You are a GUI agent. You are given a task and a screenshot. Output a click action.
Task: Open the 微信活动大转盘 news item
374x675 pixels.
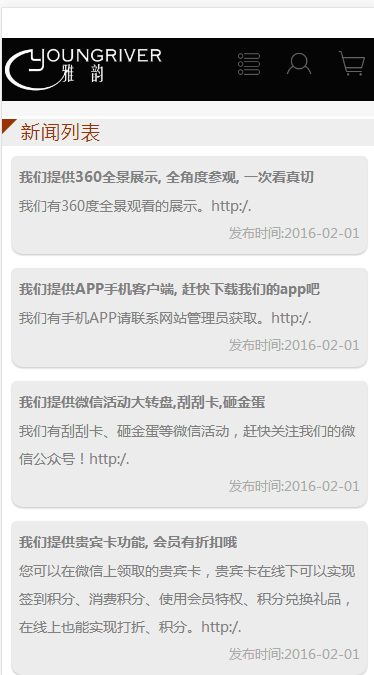[189, 444]
